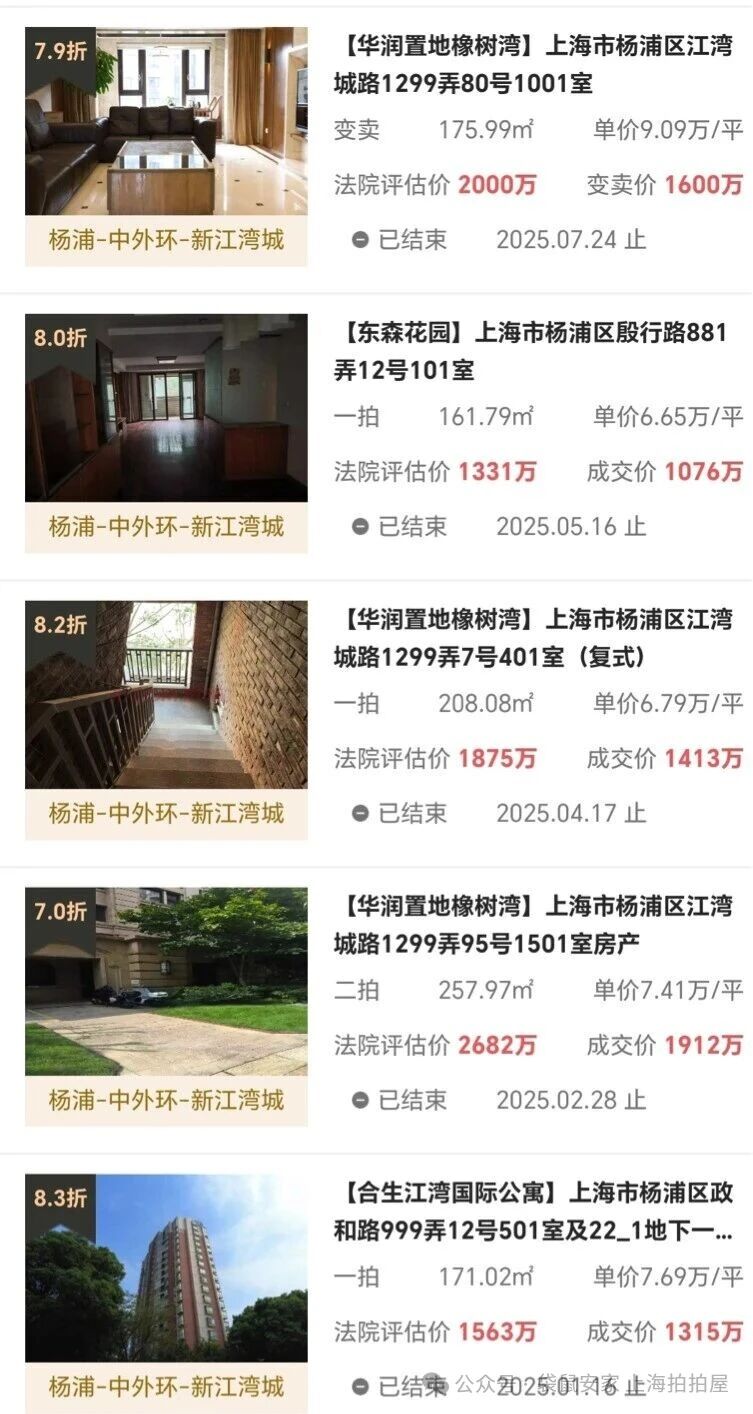View the 合生江湾国际公寓 政和路999弄 listing
The height and width of the screenshot is (1414, 753).
click(538, 1211)
